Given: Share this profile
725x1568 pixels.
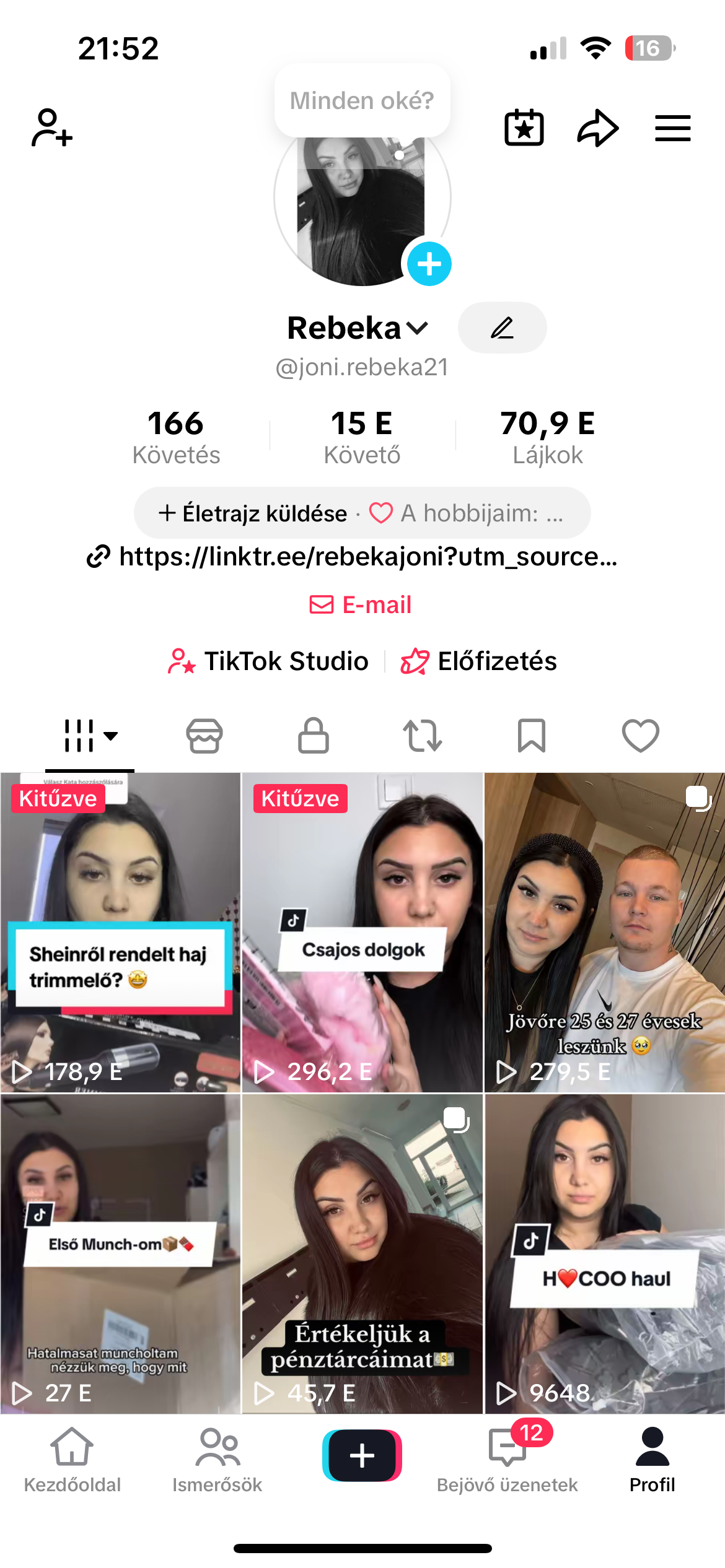Looking at the screenshot, I should [598, 128].
